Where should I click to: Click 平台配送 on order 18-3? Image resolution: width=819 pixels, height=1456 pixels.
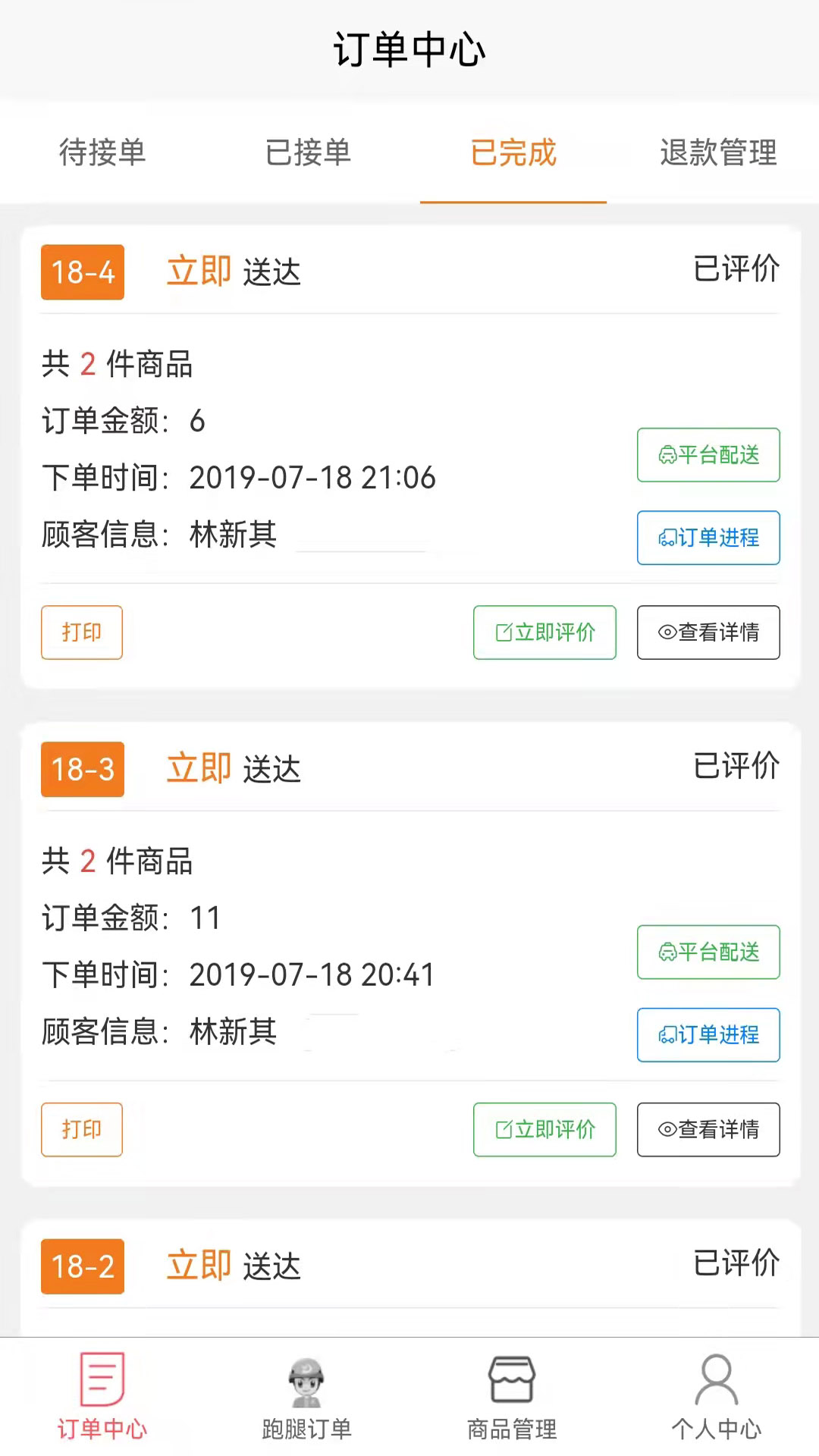click(x=708, y=952)
